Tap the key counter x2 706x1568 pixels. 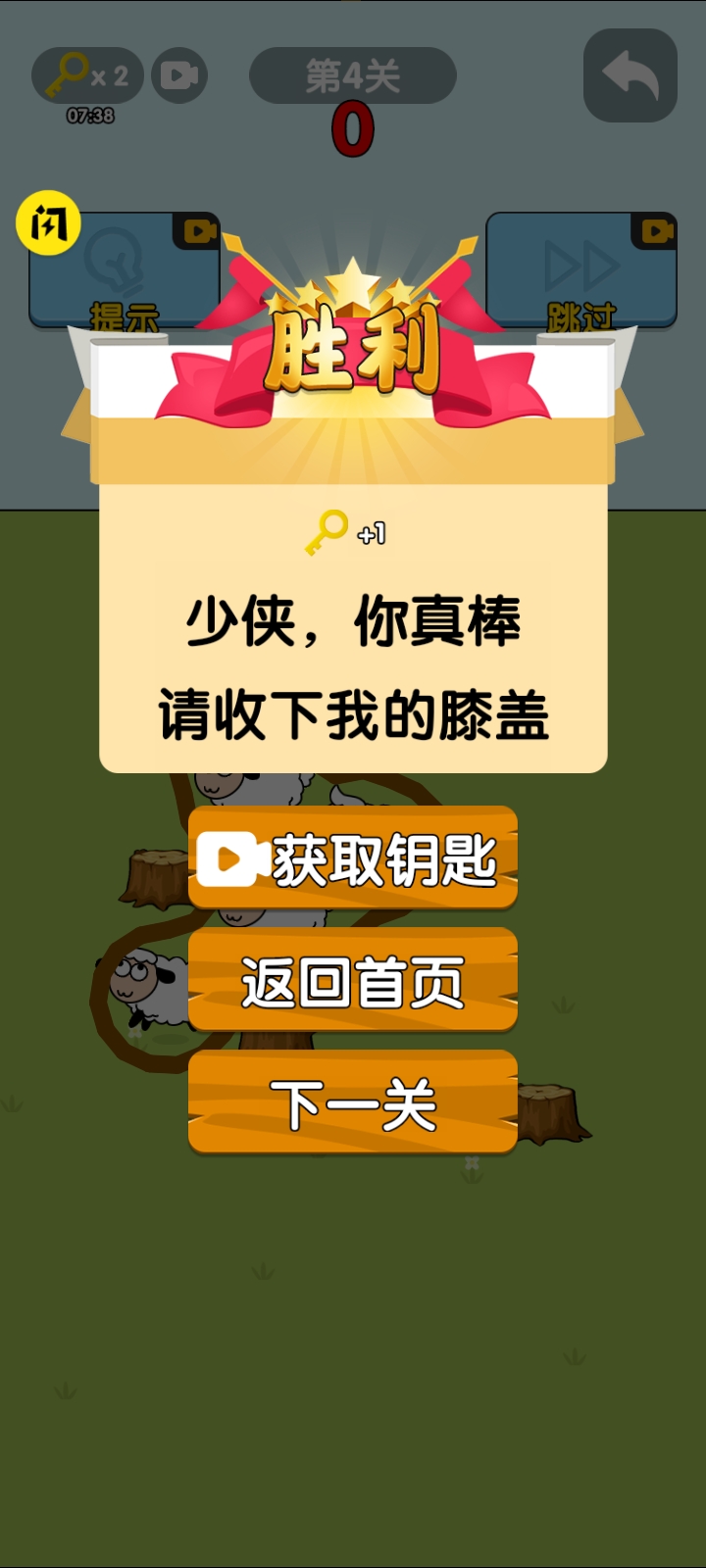(x=88, y=75)
